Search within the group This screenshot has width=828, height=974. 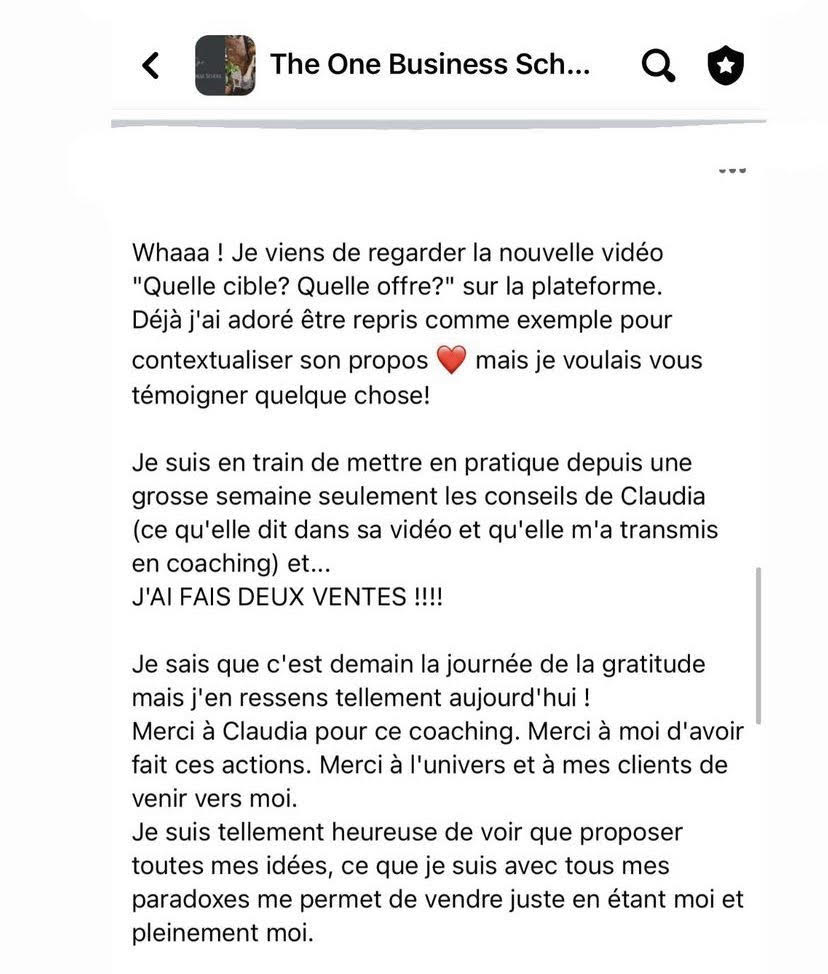[x=658, y=66]
